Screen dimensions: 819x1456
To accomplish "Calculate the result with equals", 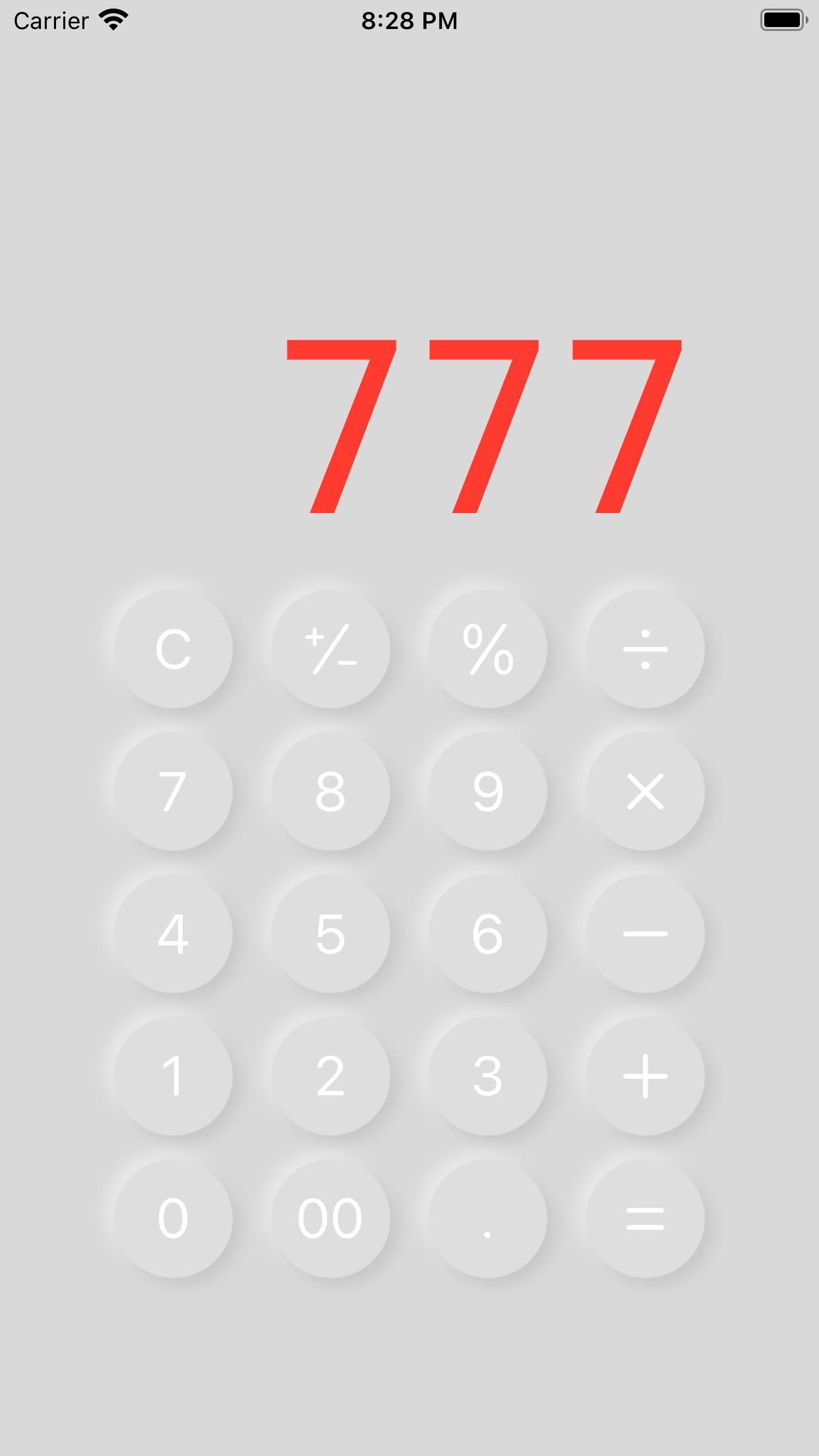I will (646, 1219).
